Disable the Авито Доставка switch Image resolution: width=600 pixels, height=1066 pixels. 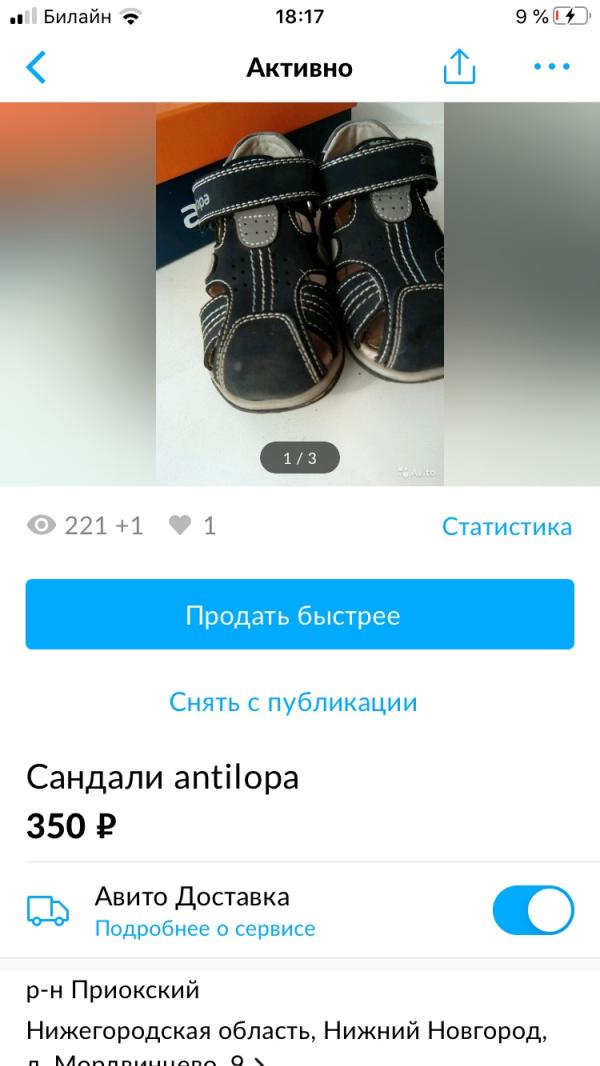click(533, 911)
